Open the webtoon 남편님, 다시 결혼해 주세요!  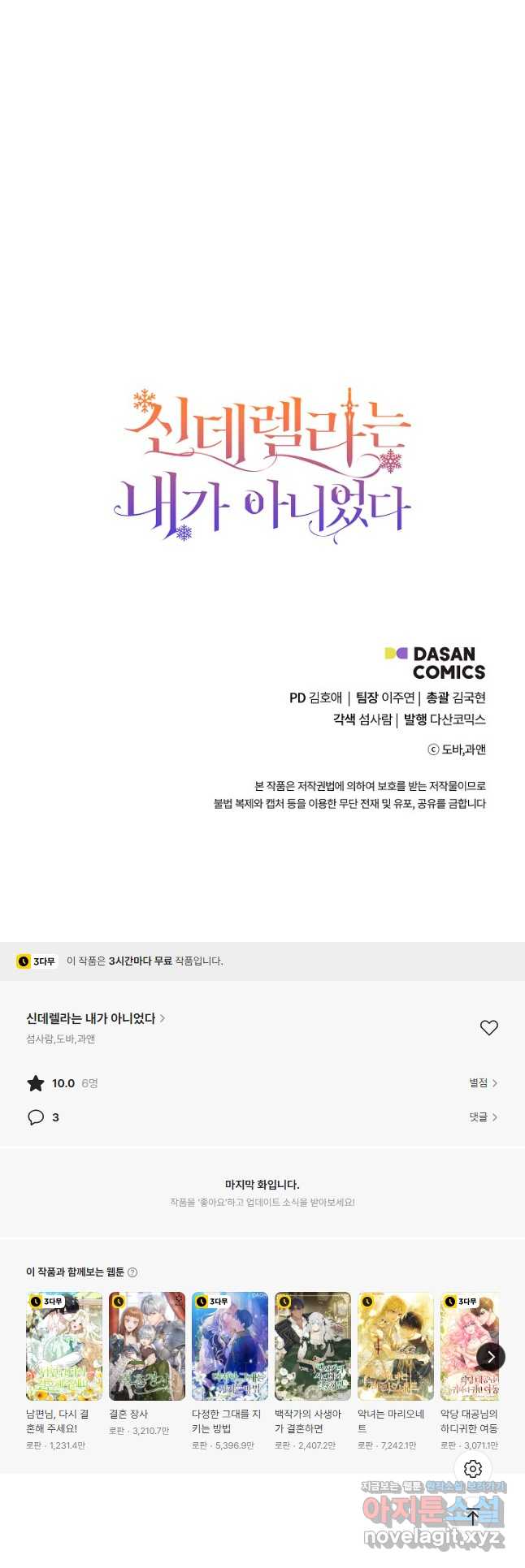tap(64, 1346)
